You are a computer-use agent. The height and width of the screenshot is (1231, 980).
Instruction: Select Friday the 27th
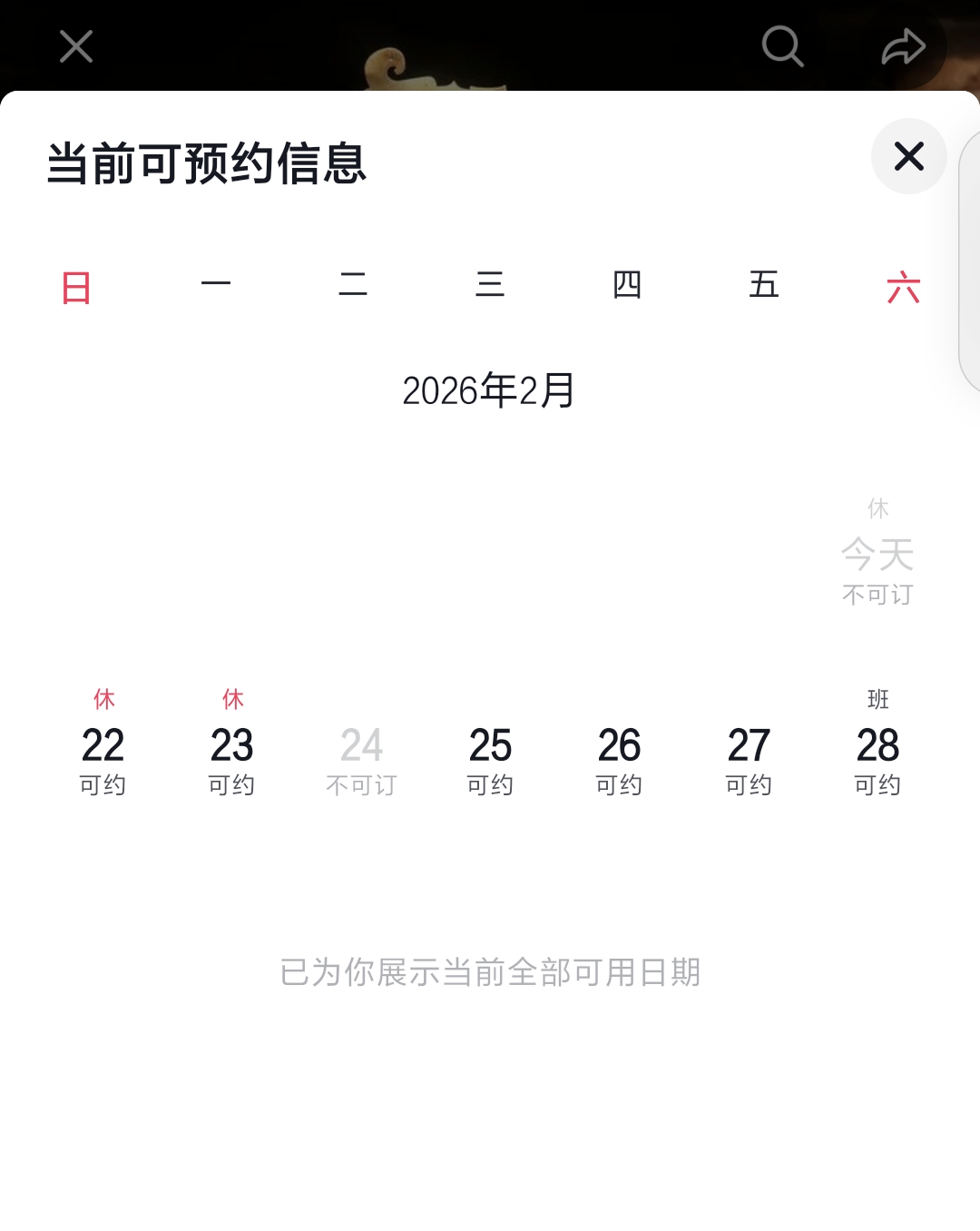point(749,746)
